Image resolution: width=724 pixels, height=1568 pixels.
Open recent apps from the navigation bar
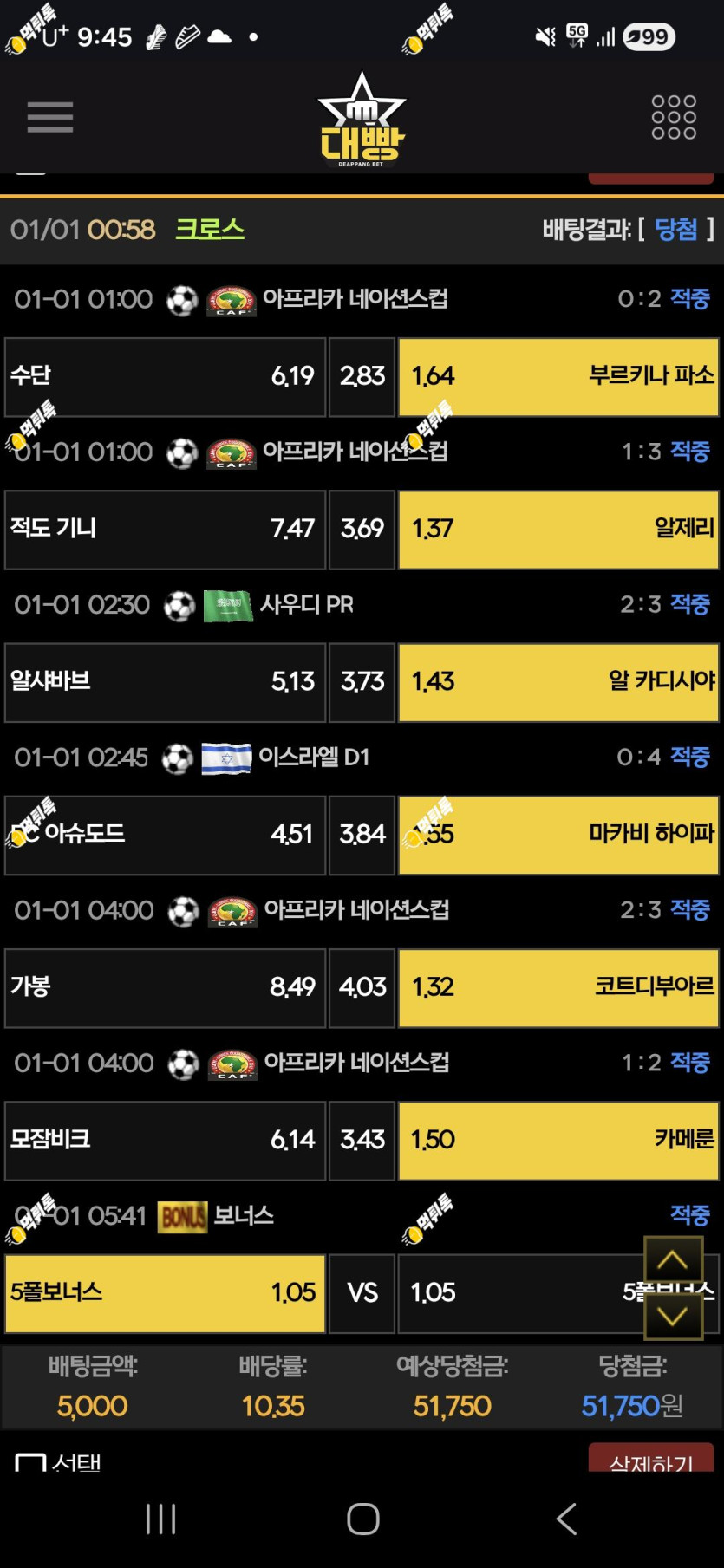pyautogui.click(x=161, y=1519)
